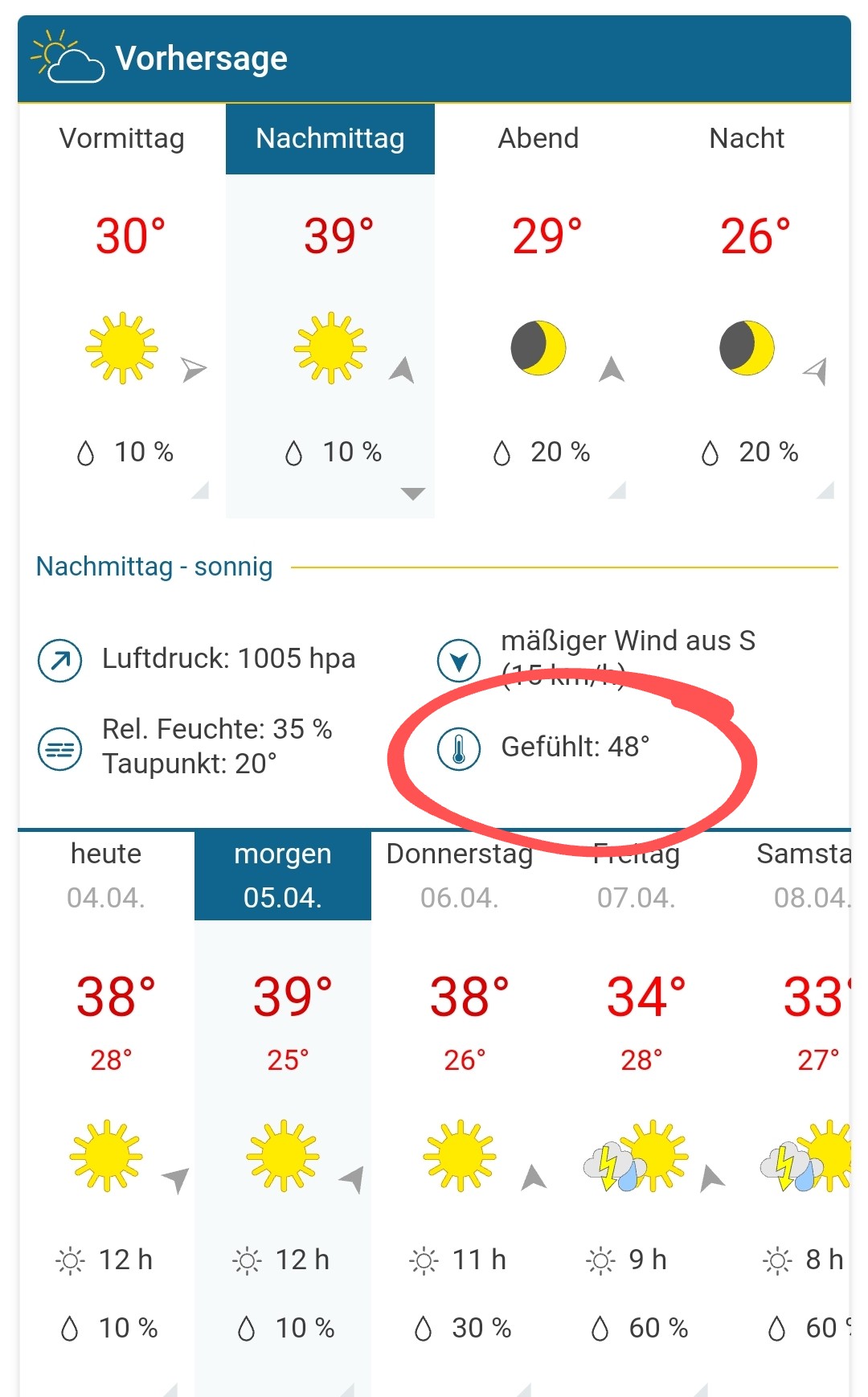Select heute 04.04. day column
868x1397 pixels.
coord(106,875)
